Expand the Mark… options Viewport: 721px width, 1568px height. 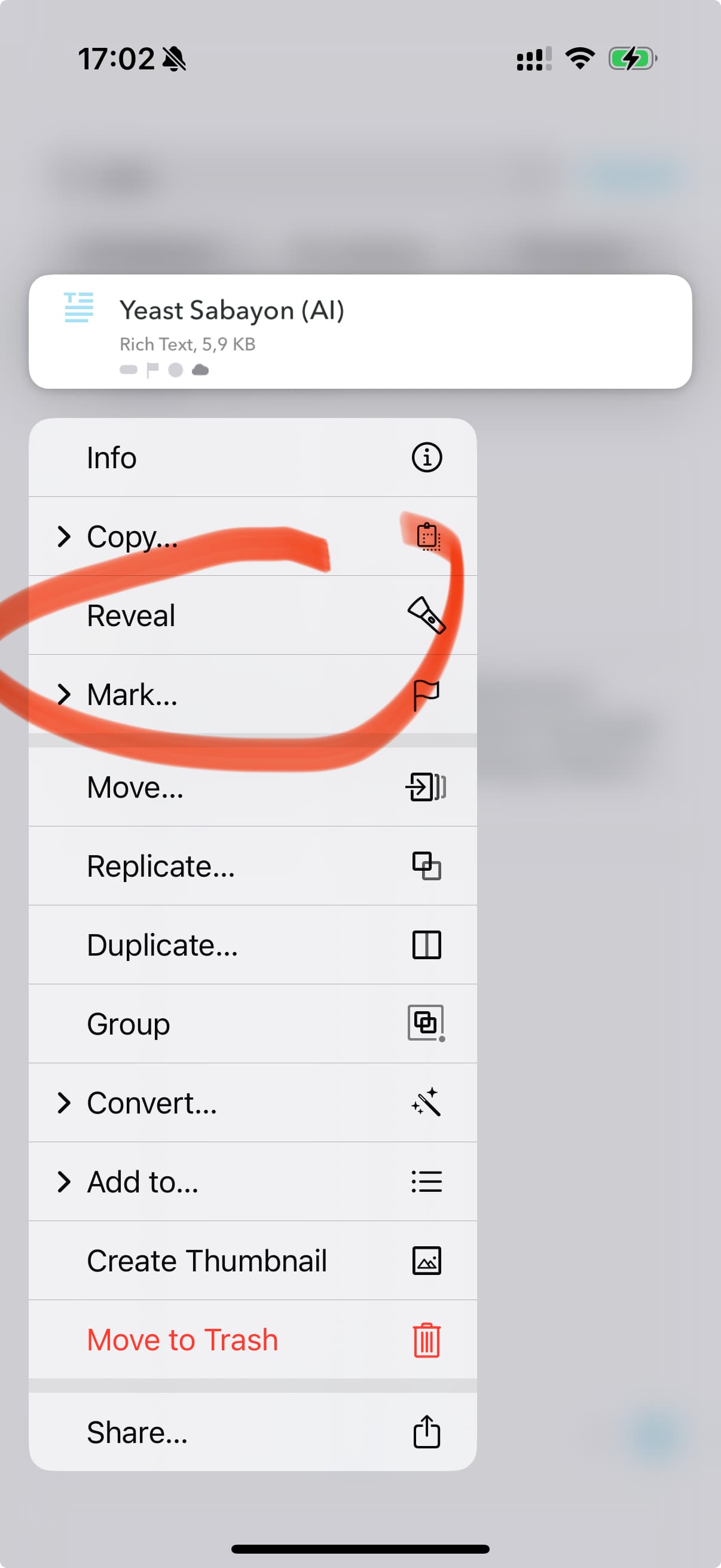click(252, 694)
